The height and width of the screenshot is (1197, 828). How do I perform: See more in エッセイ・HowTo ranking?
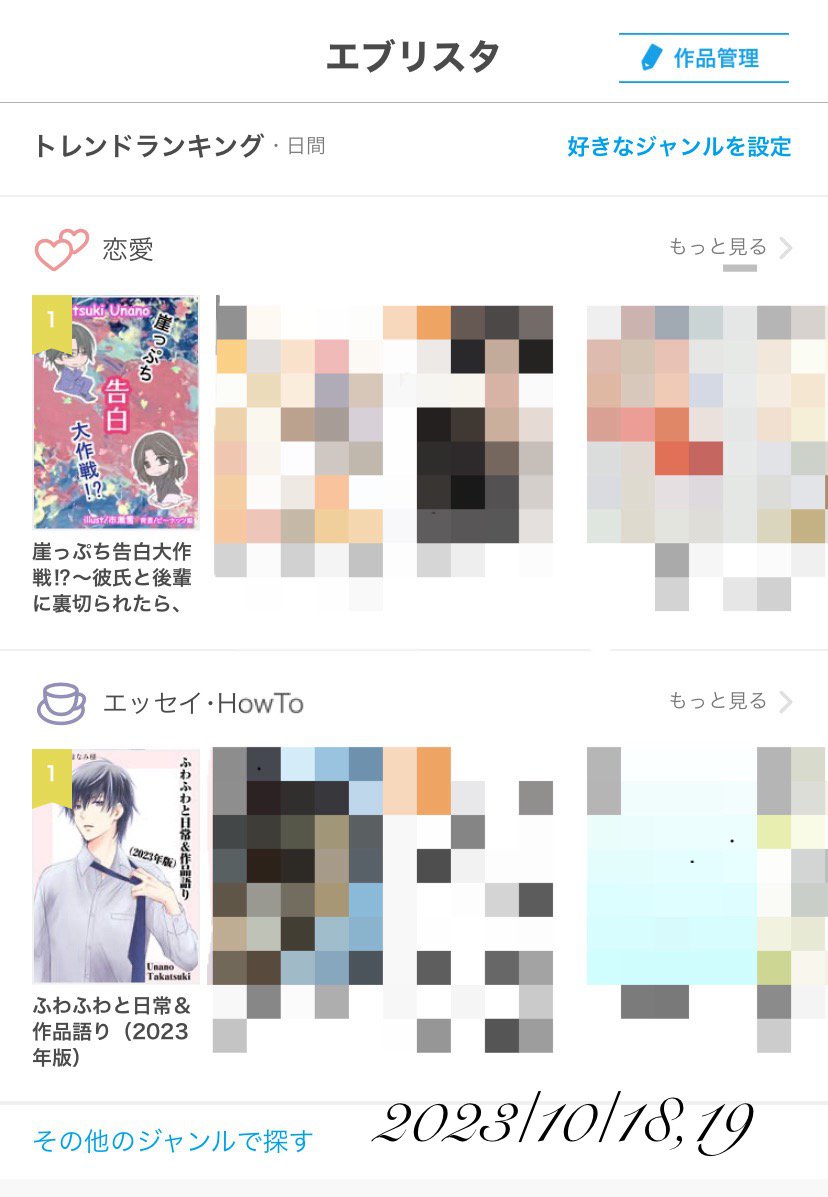coord(729,701)
